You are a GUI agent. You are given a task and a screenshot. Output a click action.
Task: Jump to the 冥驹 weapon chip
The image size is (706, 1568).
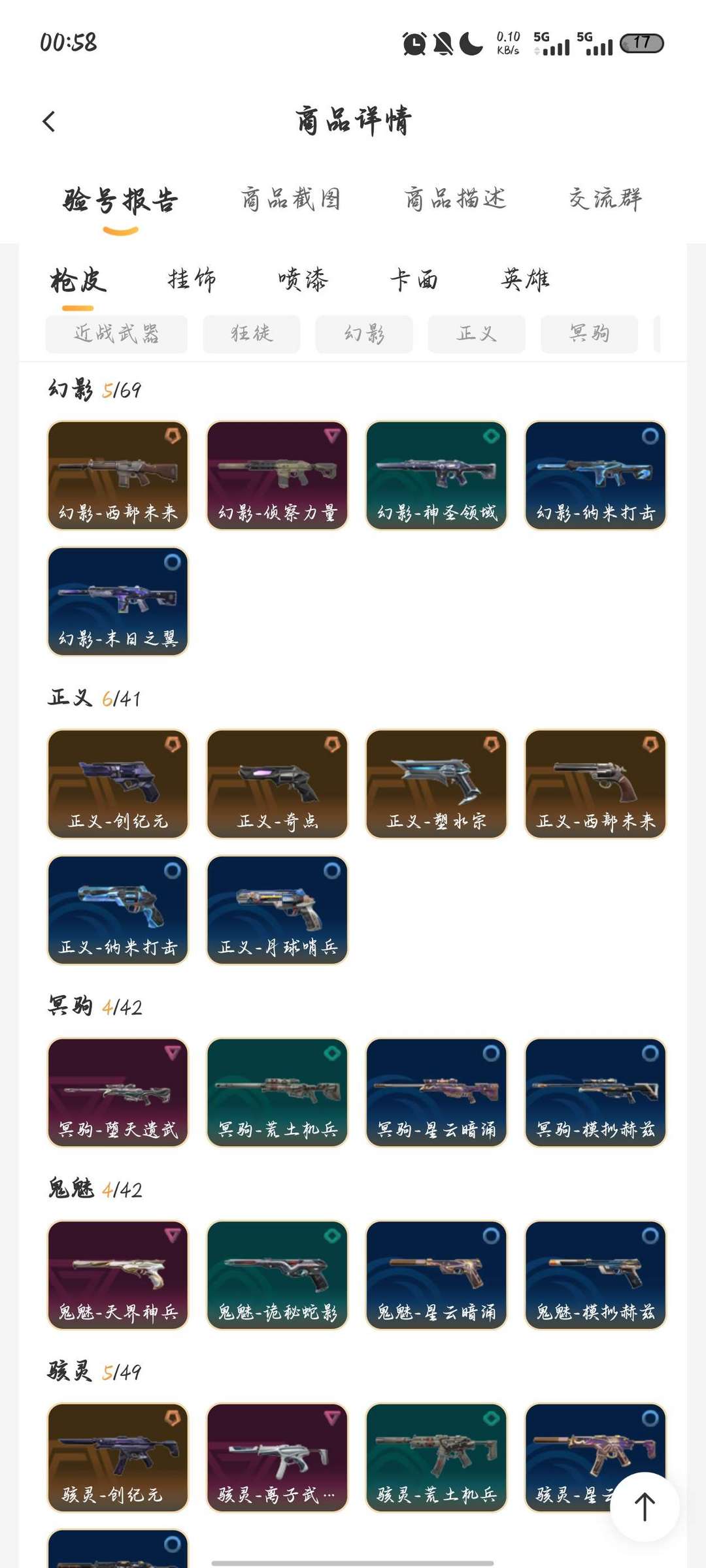point(589,334)
